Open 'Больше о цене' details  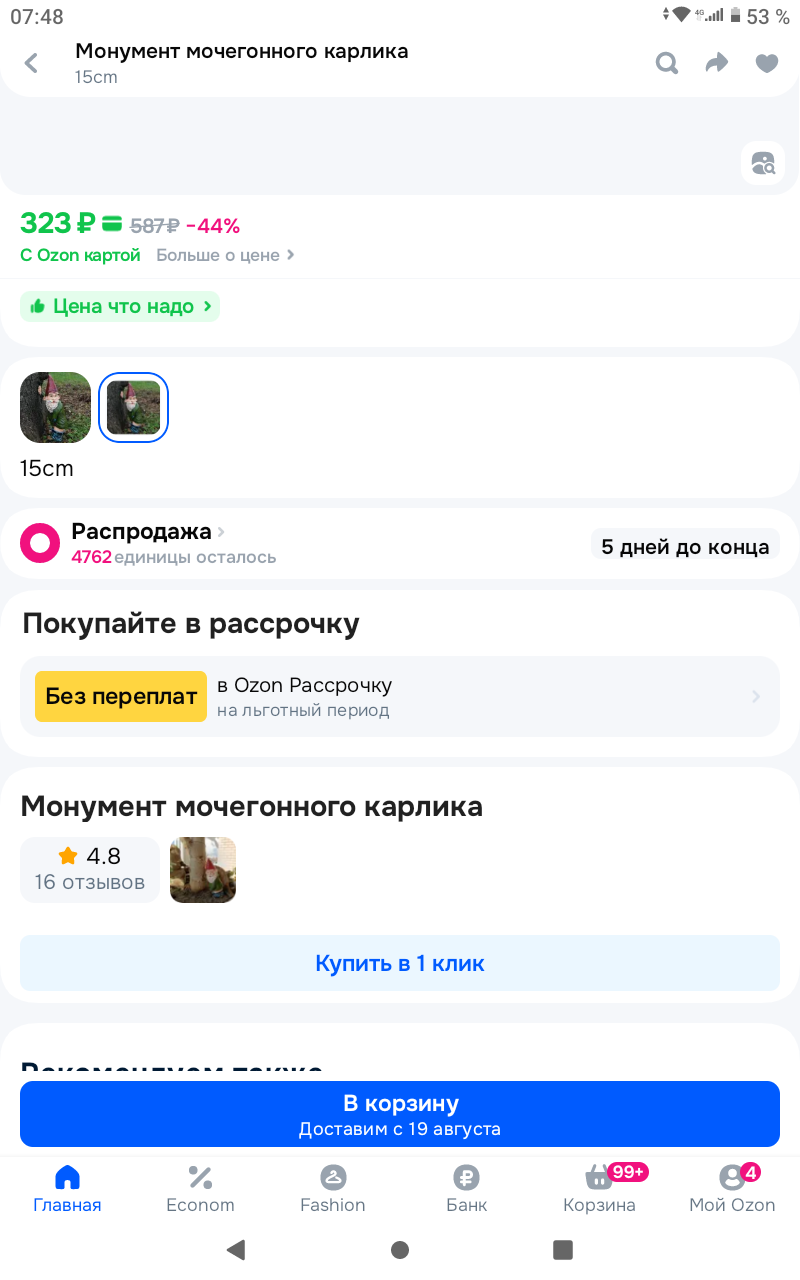pyautogui.click(x=225, y=255)
